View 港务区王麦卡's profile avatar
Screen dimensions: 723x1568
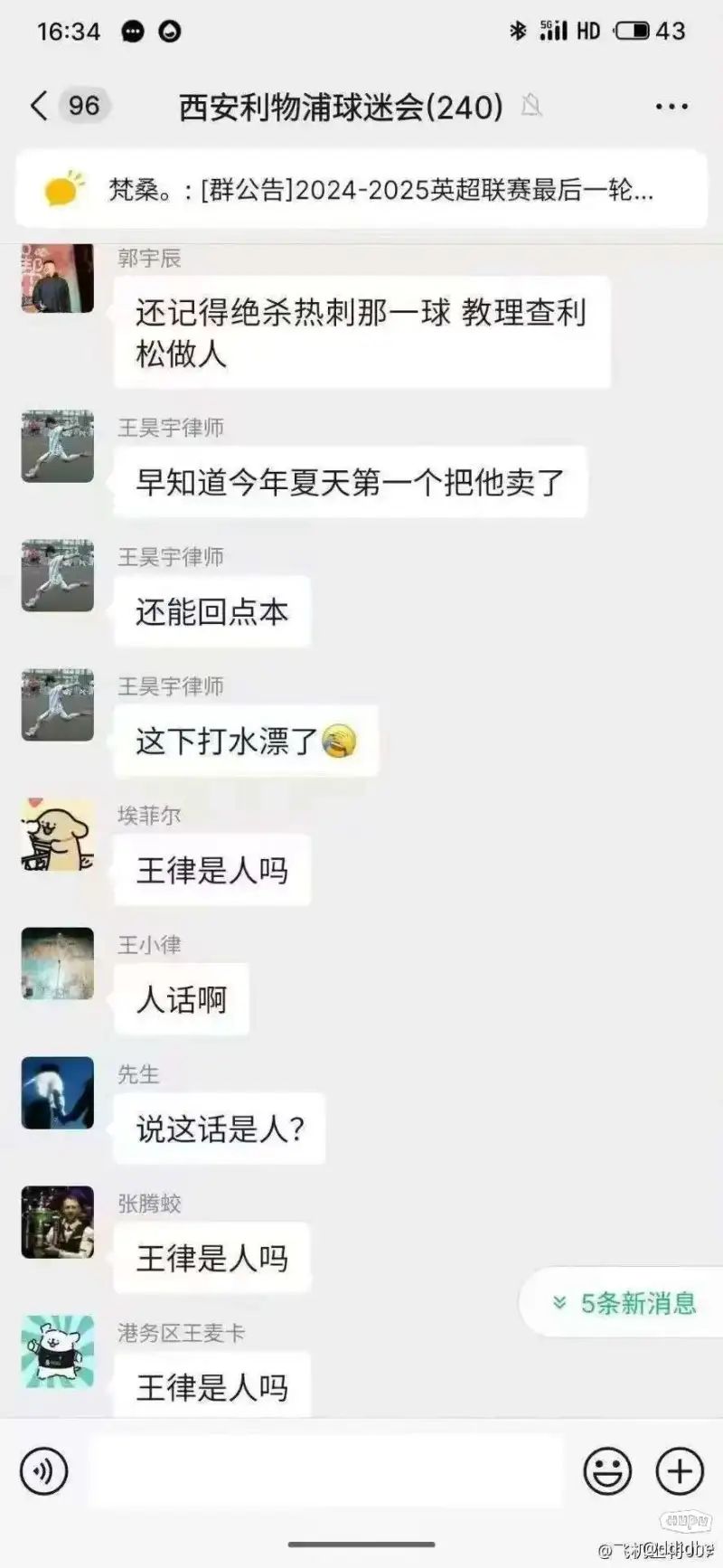[58, 1351]
